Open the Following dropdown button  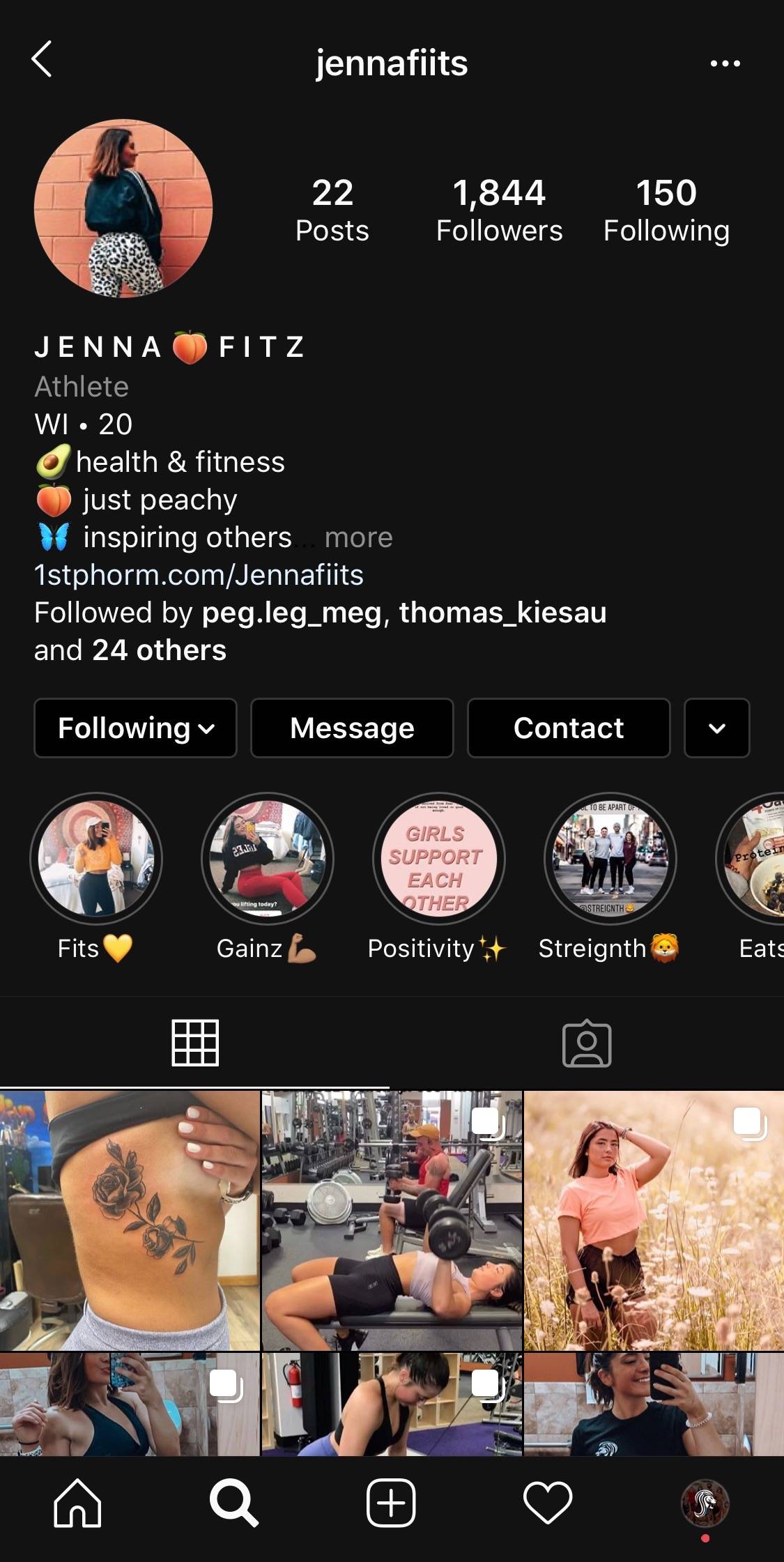point(135,728)
